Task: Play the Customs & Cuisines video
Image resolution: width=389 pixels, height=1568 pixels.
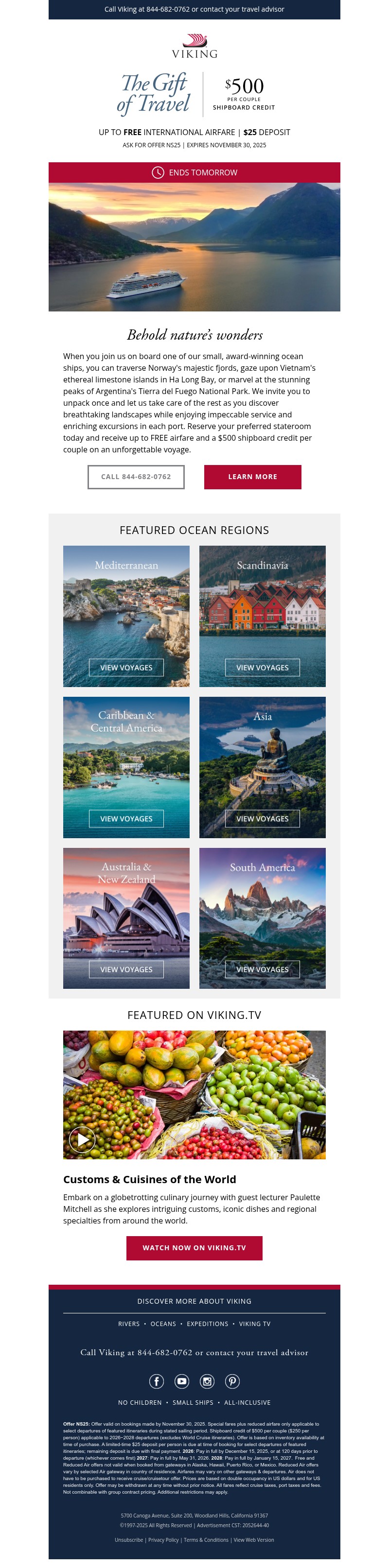Action: 82,1139
